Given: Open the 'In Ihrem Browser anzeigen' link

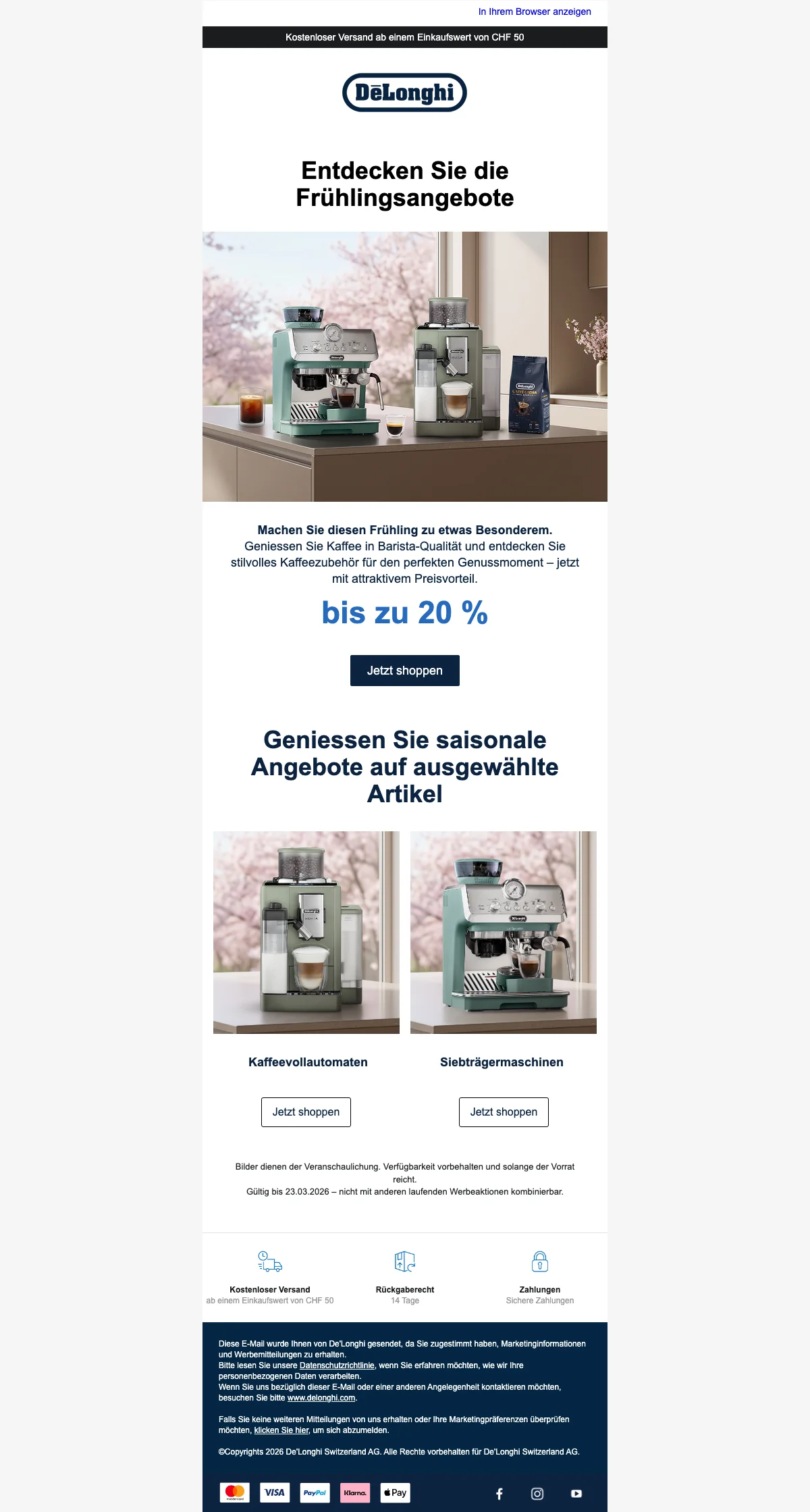Looking at the screenshot, I should (x=534, y=11).
